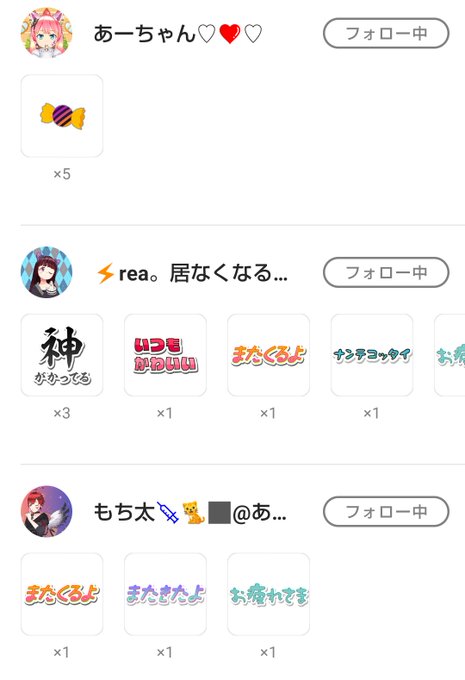Select the いつもかわいい sticker tile
Image resolution: width=465 pixels, height=680 pixels.
click(x=165, y=355)
